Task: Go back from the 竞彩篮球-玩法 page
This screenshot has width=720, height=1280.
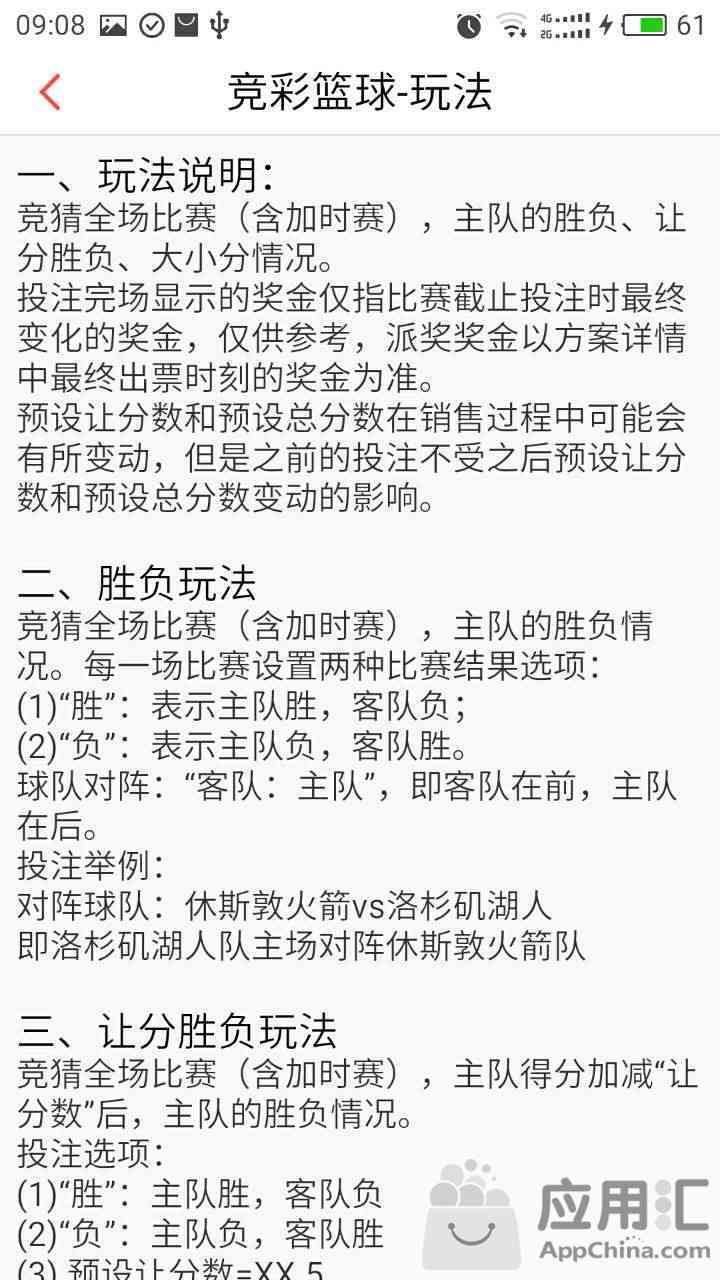Action: coord(50,92)
